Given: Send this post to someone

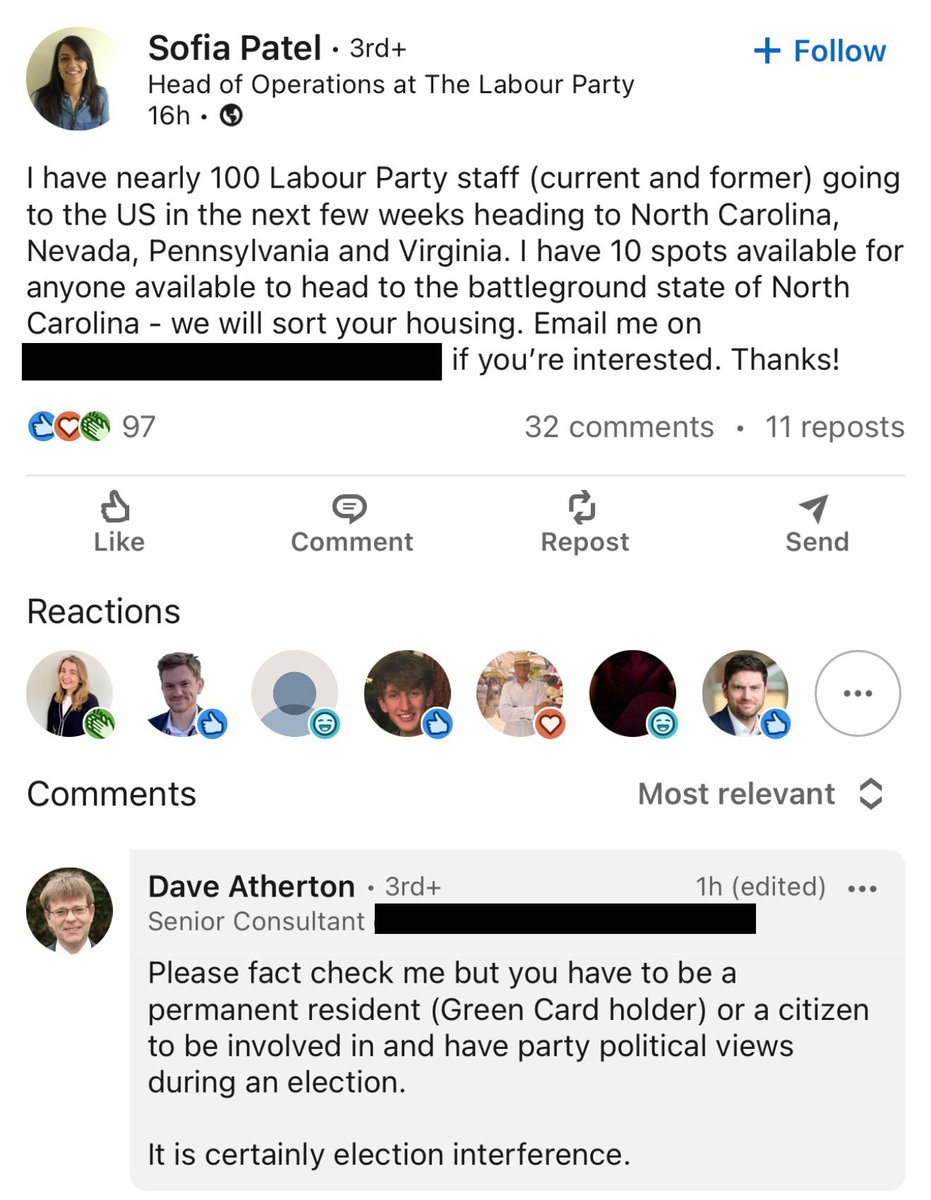Looking at the screenshot, I should [x=816, y=523].
